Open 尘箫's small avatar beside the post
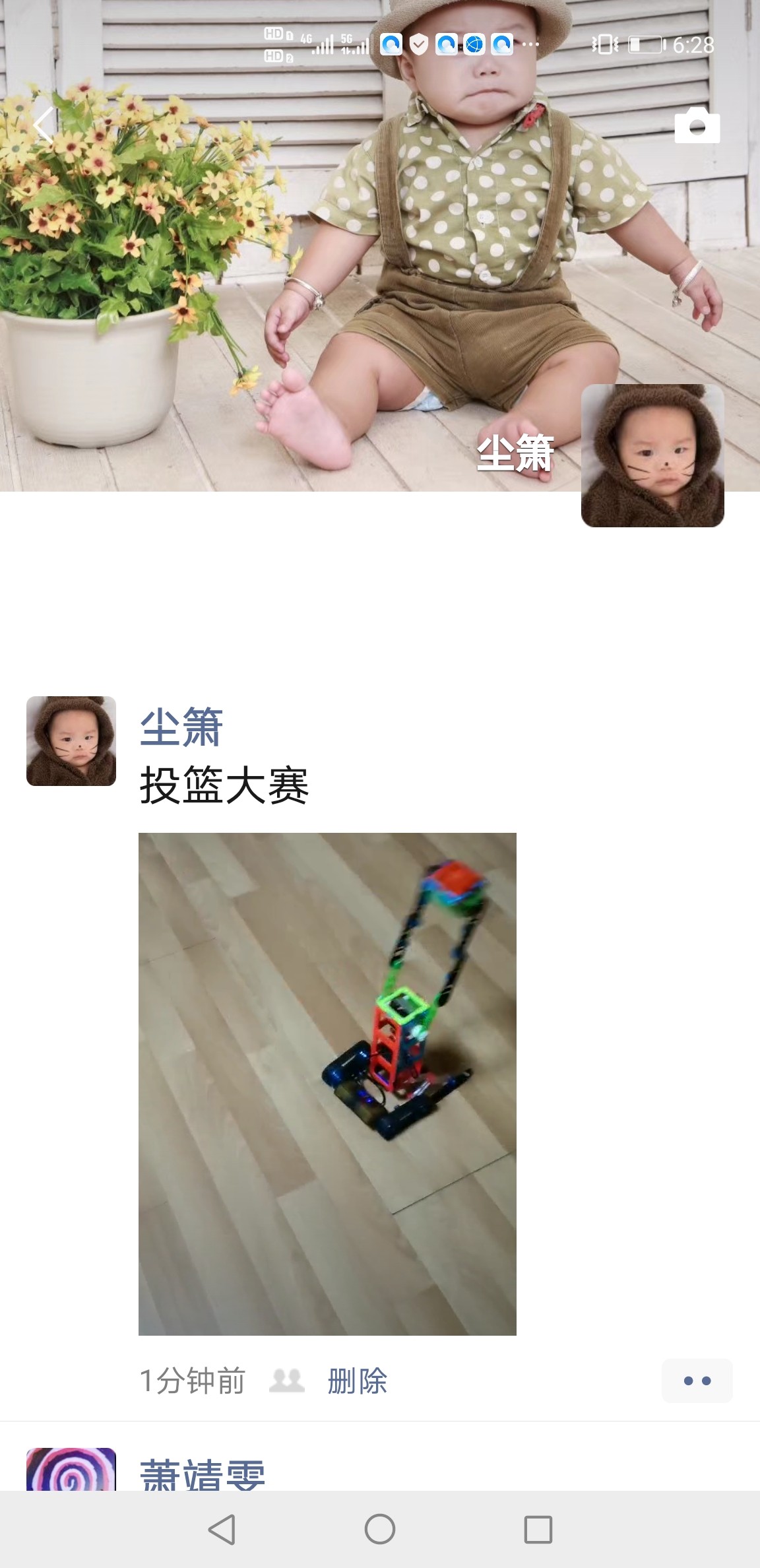Image resolution: width=760 pixels, height=1568 pixels. click(71, 741)
